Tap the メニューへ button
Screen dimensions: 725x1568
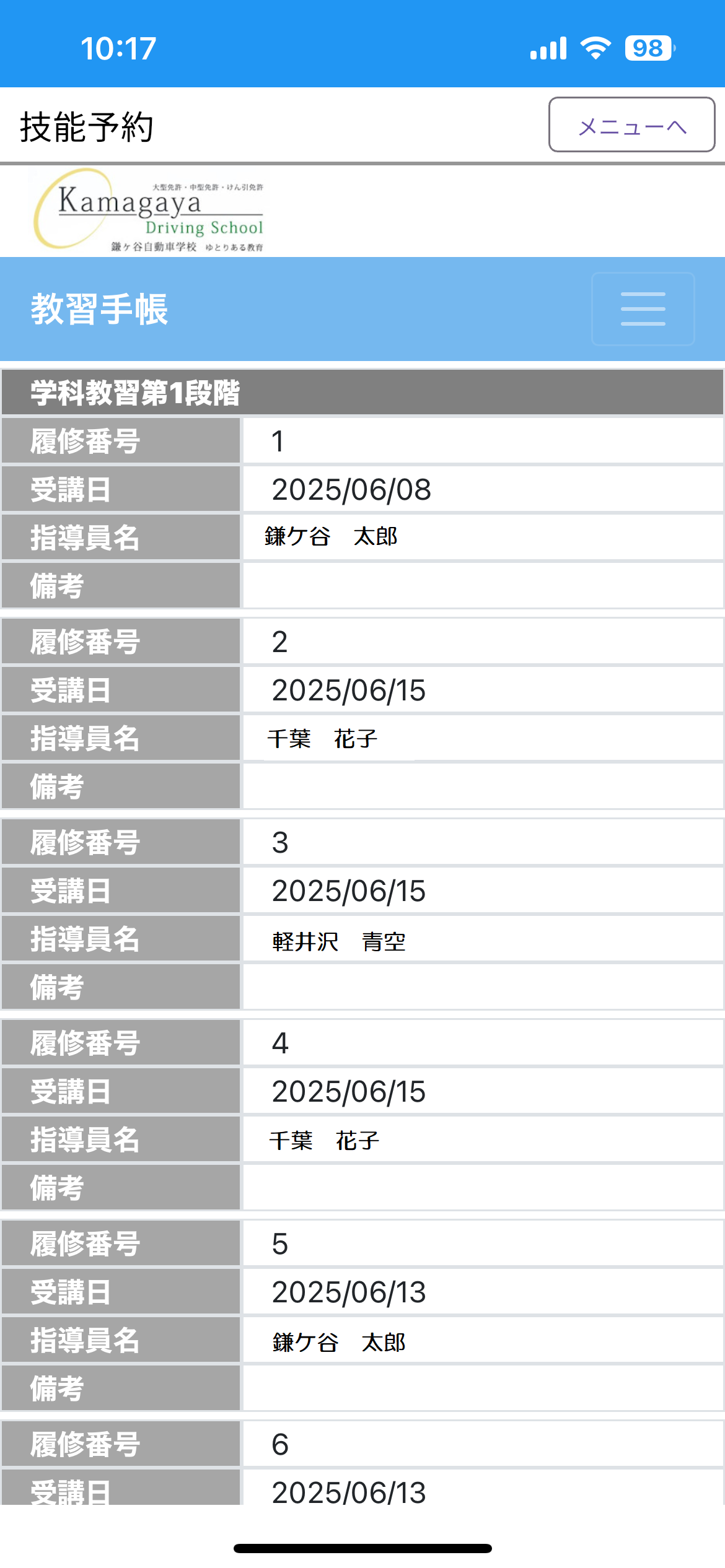point(631,125)
